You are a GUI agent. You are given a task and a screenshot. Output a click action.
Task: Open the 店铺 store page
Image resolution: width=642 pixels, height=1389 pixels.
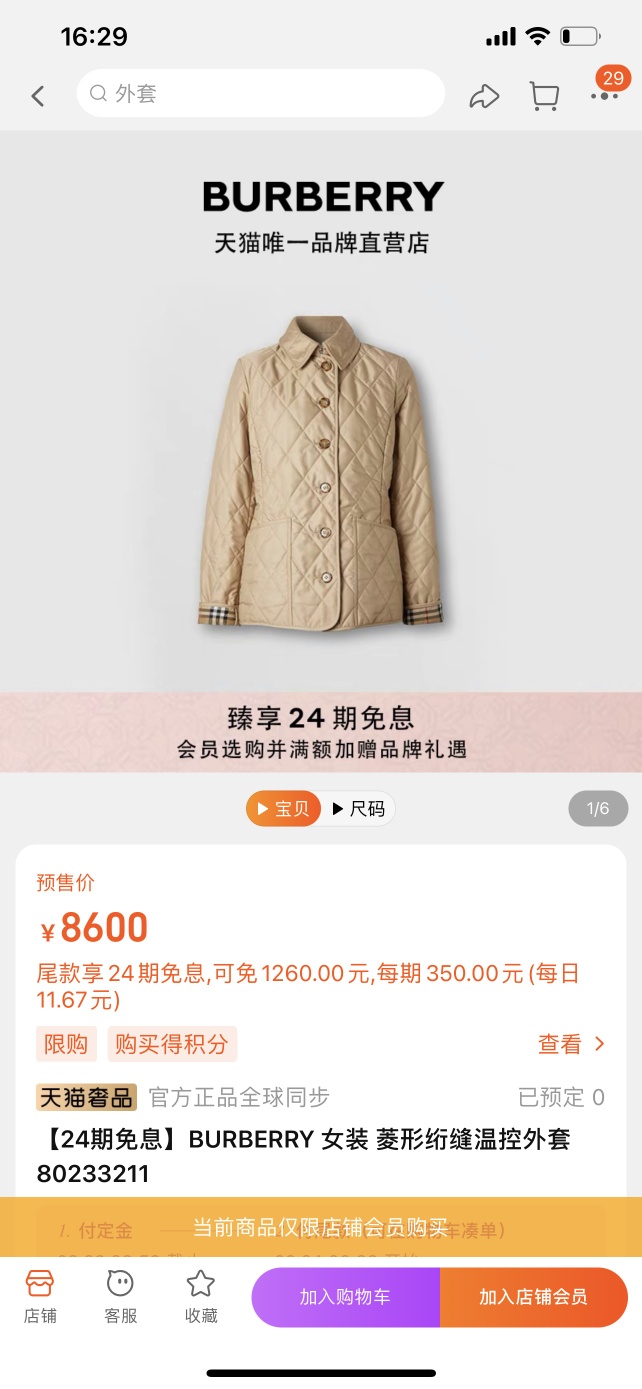[x=40, y=1296]
